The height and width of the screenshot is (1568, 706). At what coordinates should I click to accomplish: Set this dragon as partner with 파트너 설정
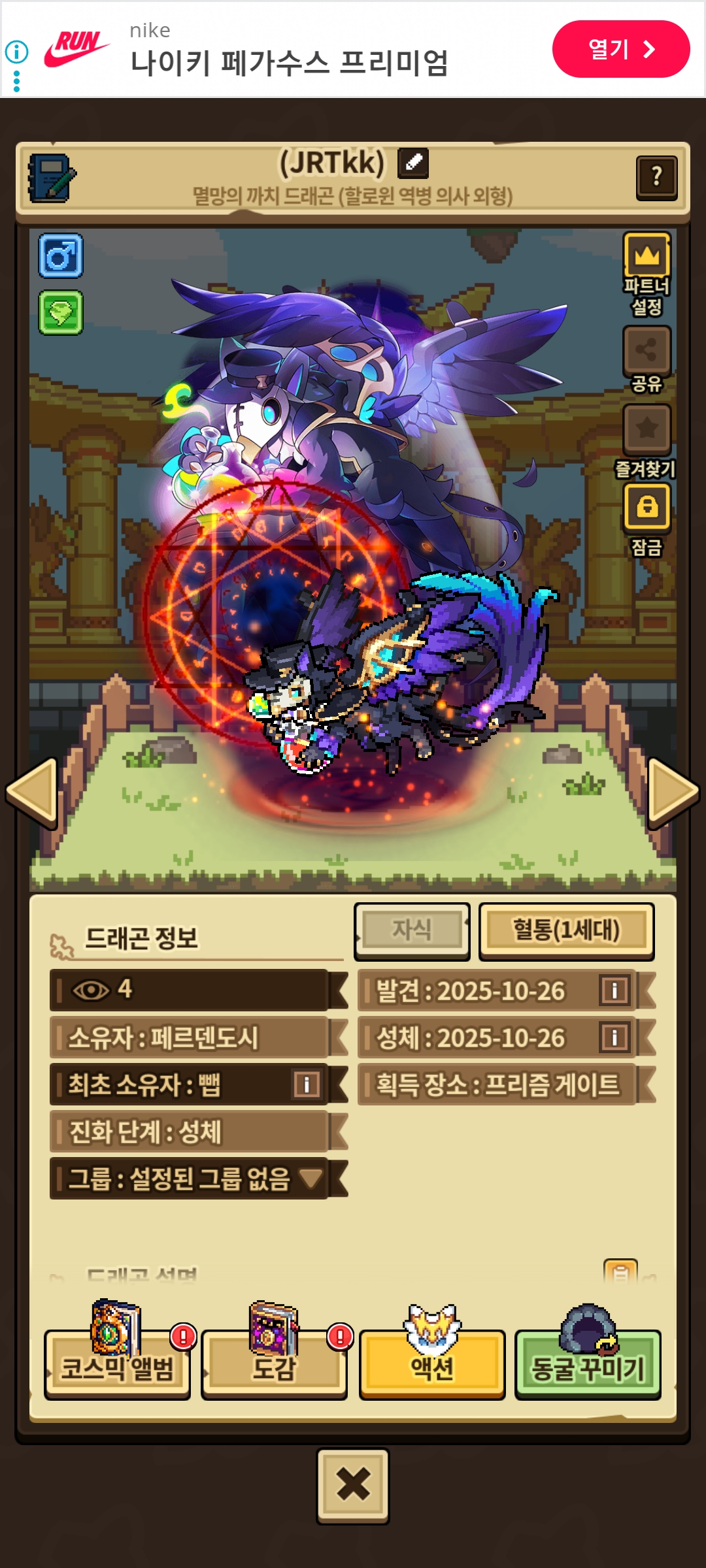pos(647,273)
